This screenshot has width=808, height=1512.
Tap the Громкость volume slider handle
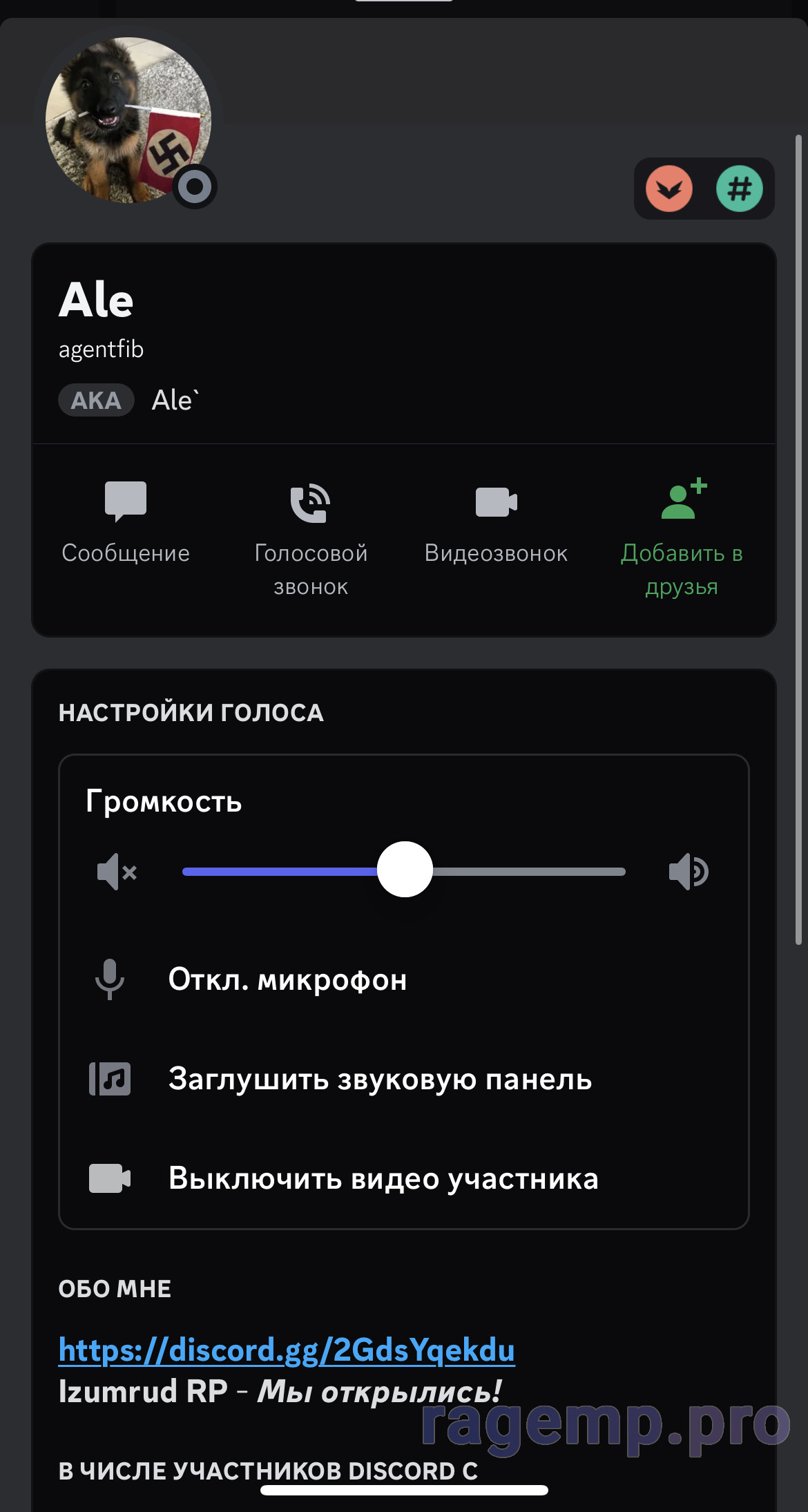tap(405, 870)
